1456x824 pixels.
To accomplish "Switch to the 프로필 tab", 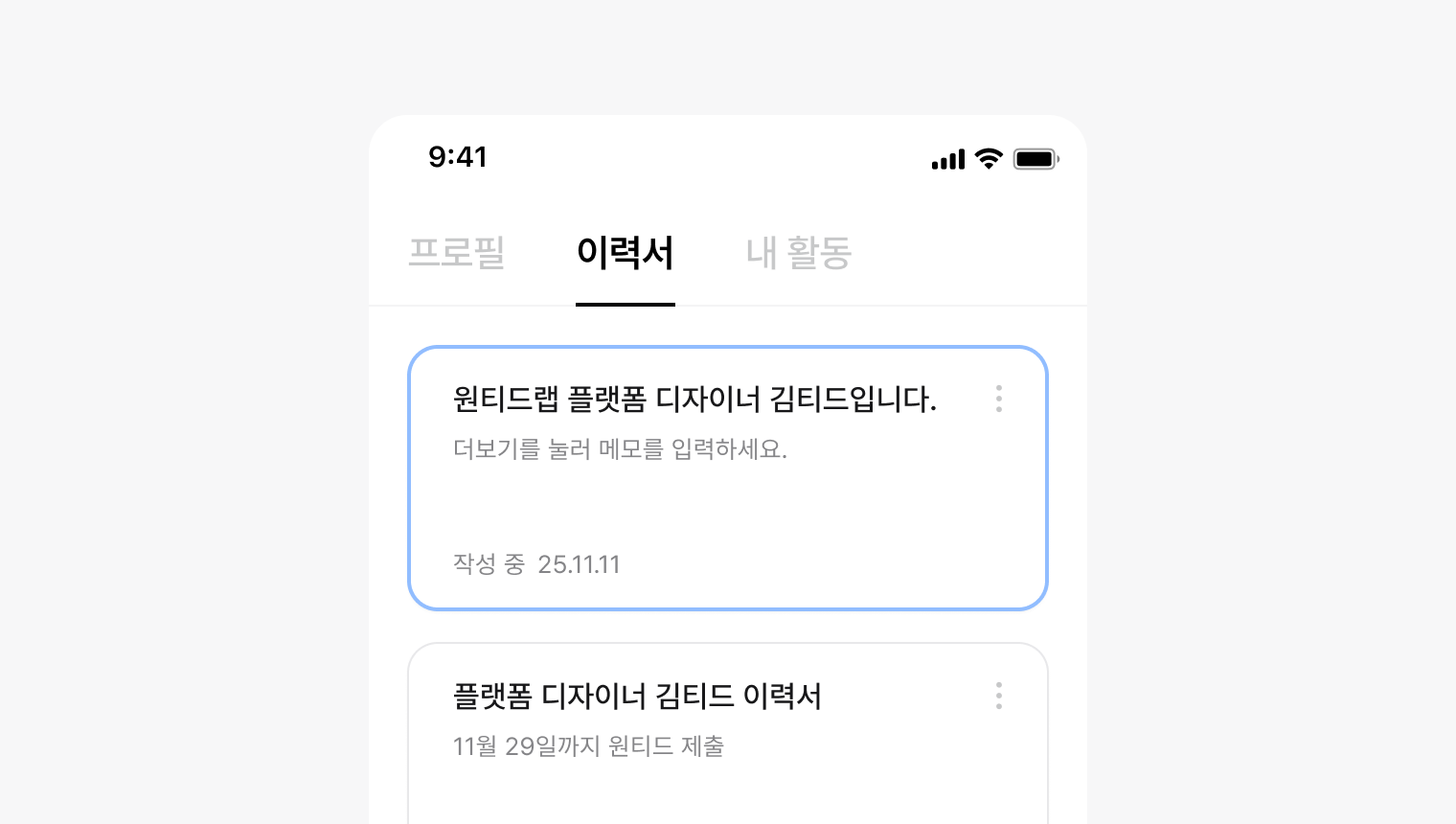I will click(456, 252).
